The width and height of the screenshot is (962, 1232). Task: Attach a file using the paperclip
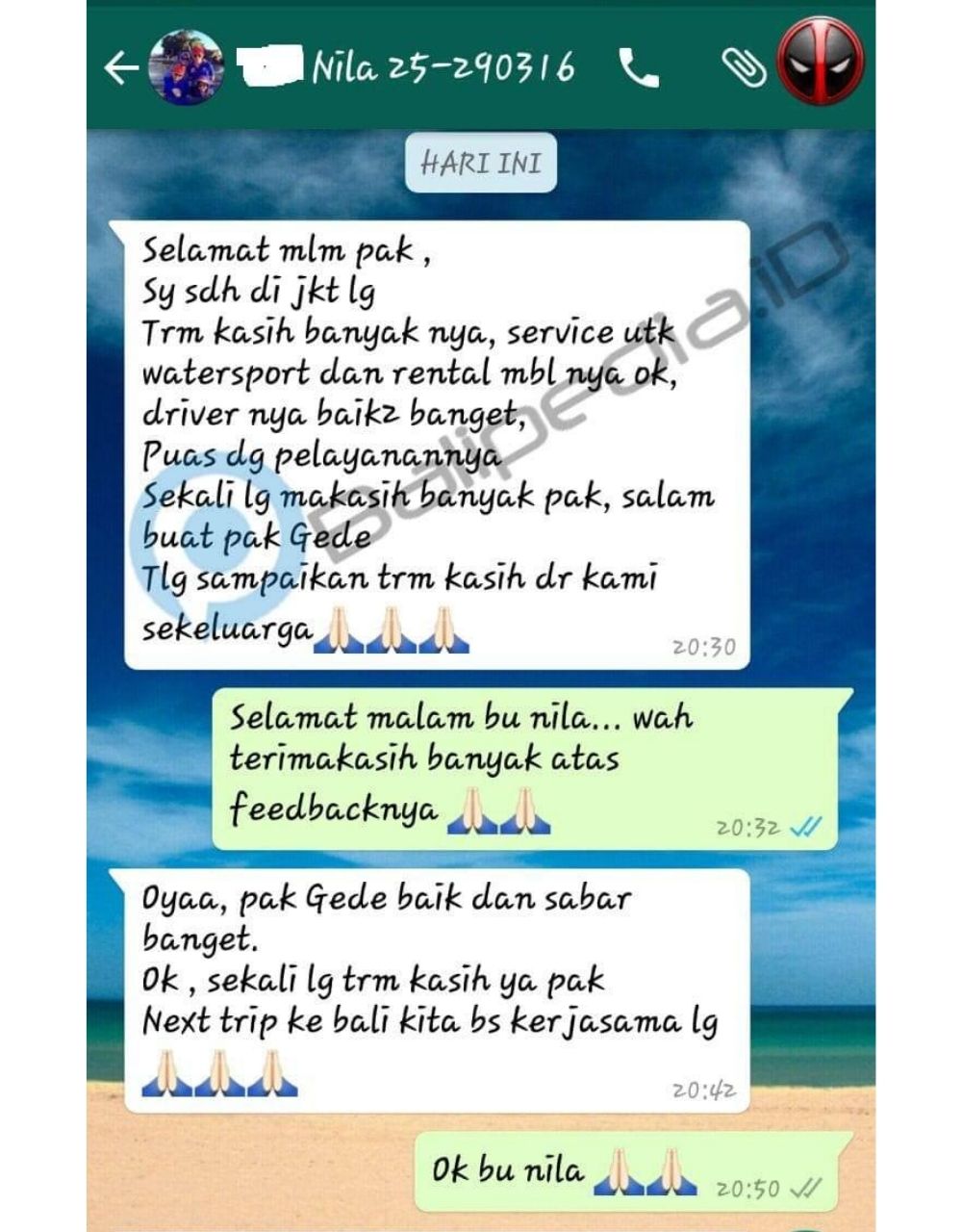point(743,67)
